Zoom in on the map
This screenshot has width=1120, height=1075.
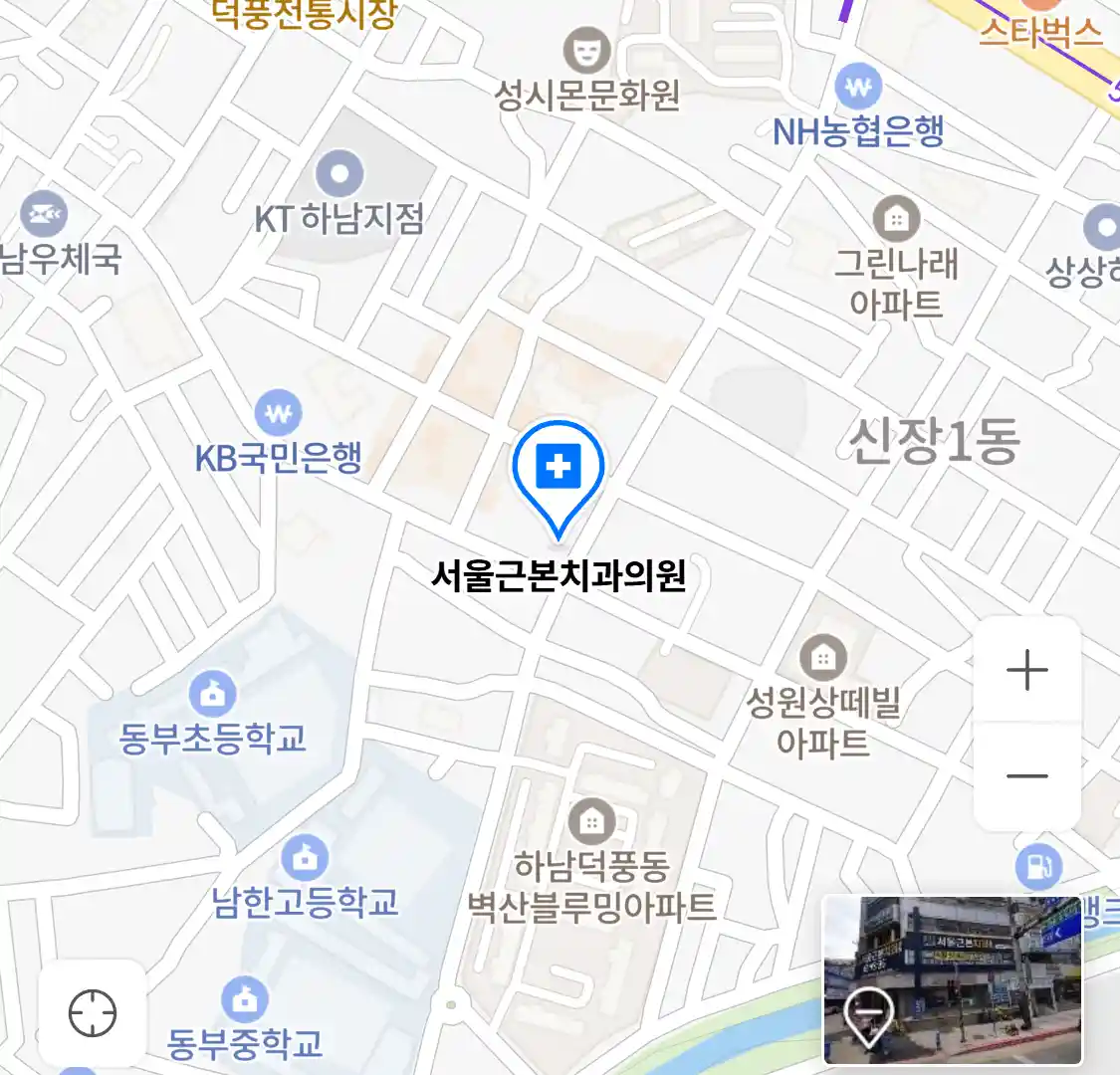(x=1026, y=671)
